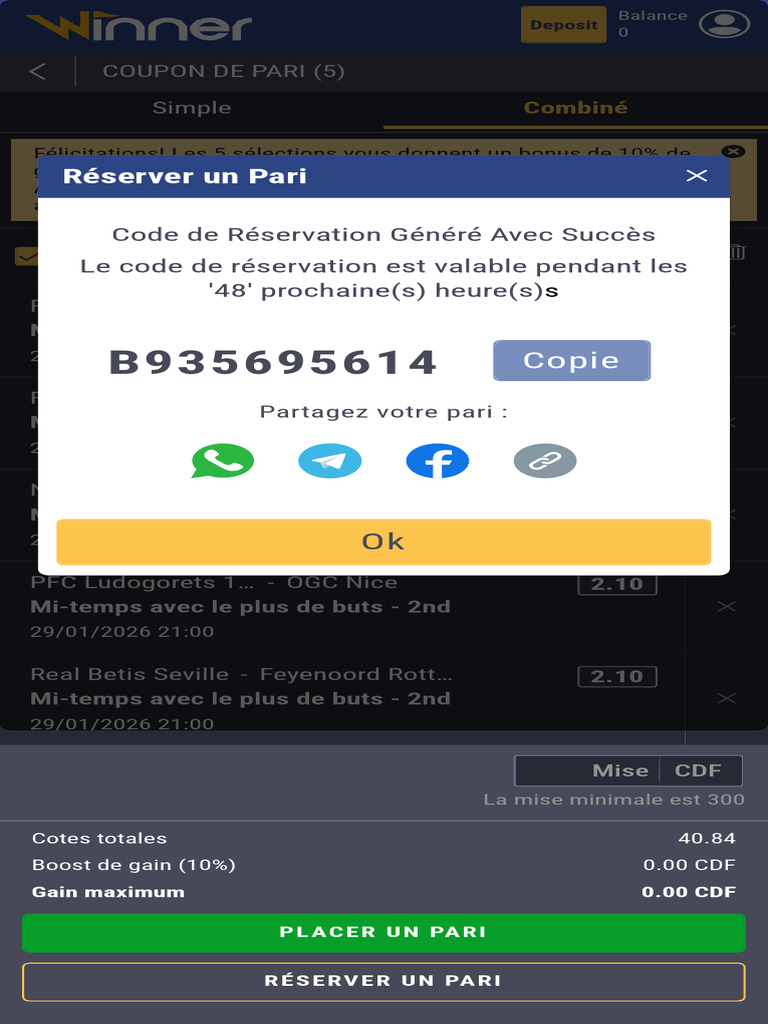Viewport: 768px width, 1024px height.
Task: Tap Placer un Pari
Action: click(383, 933)
